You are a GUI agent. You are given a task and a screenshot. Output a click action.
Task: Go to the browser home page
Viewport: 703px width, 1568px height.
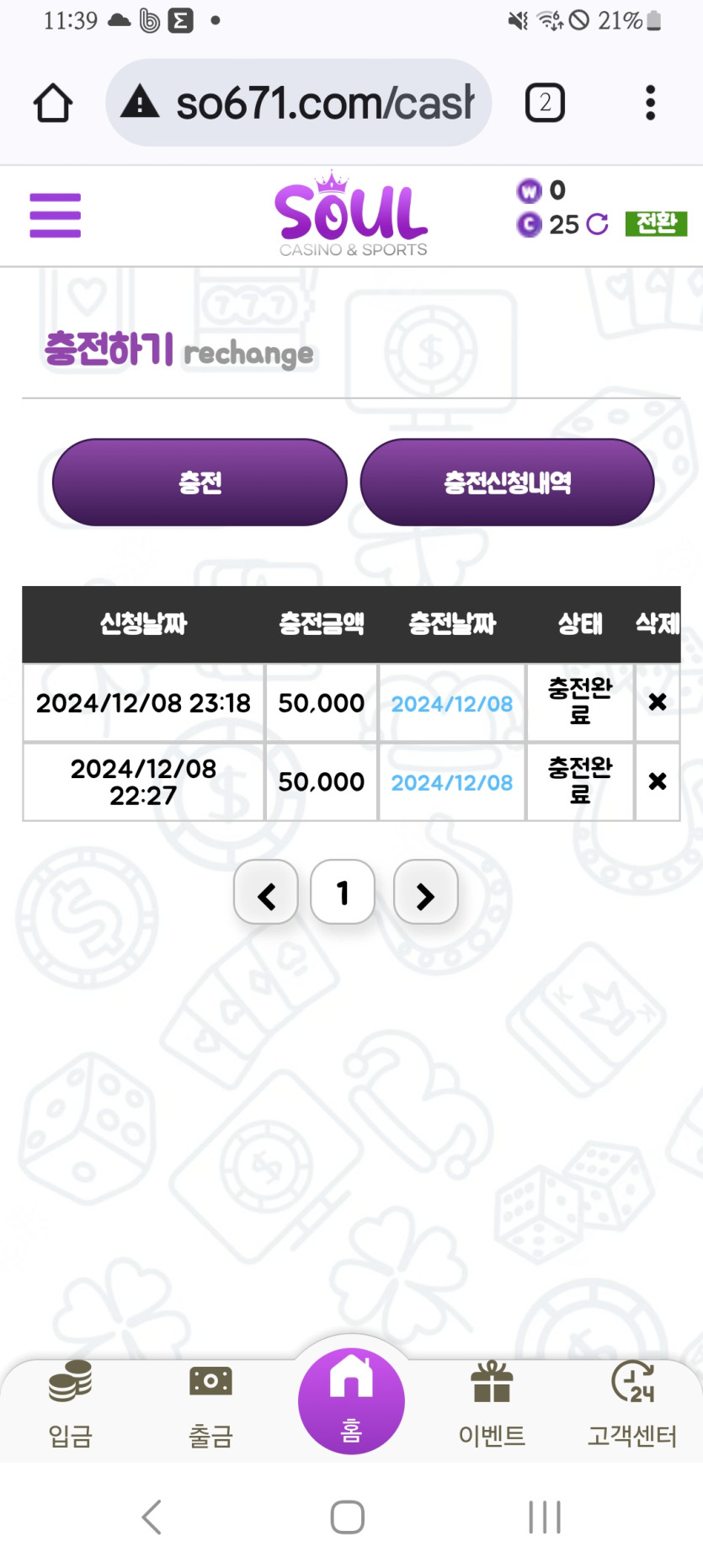pyautogui.click(x=53, y=104)
